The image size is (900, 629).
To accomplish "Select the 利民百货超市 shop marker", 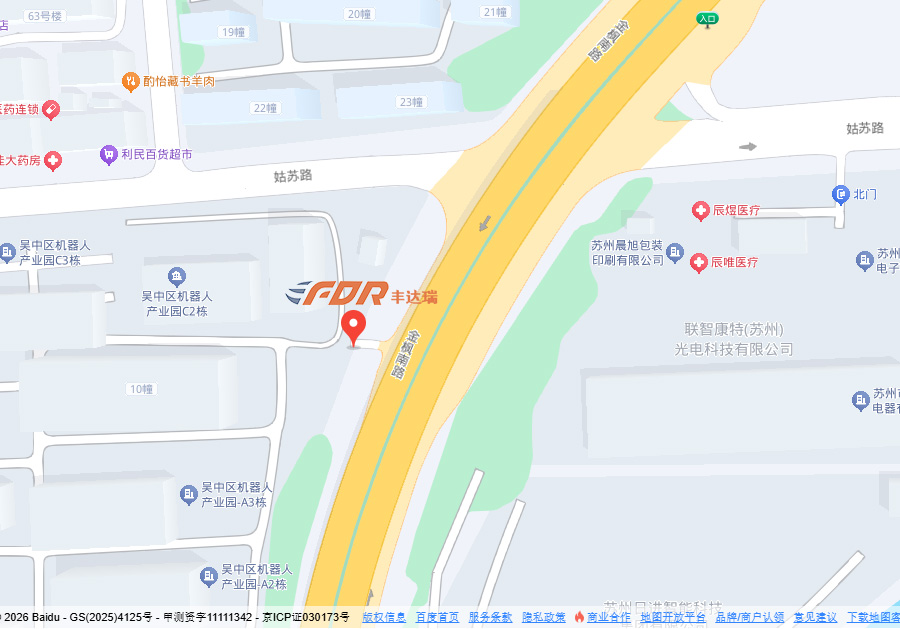I will click(108, 155).
